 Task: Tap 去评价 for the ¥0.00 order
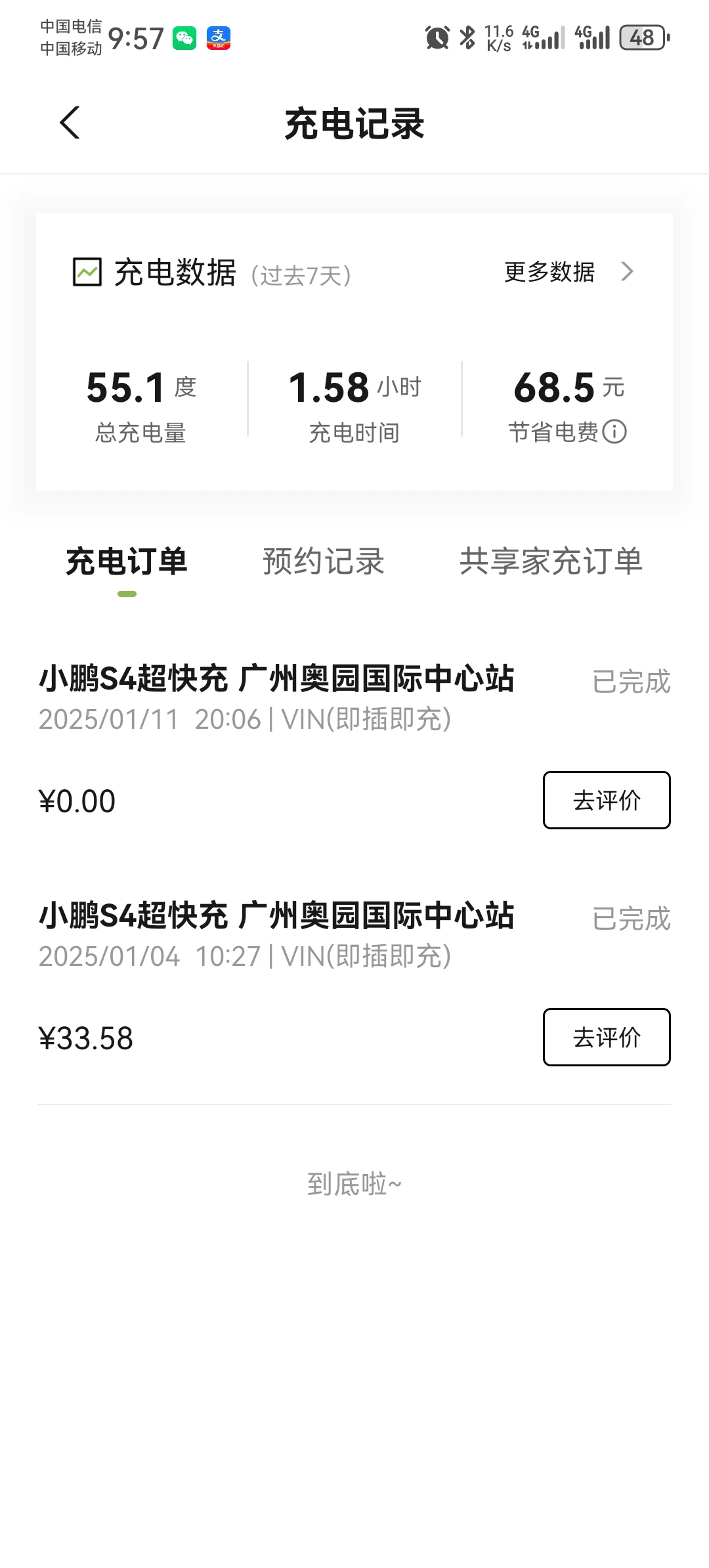coord(607,800)
